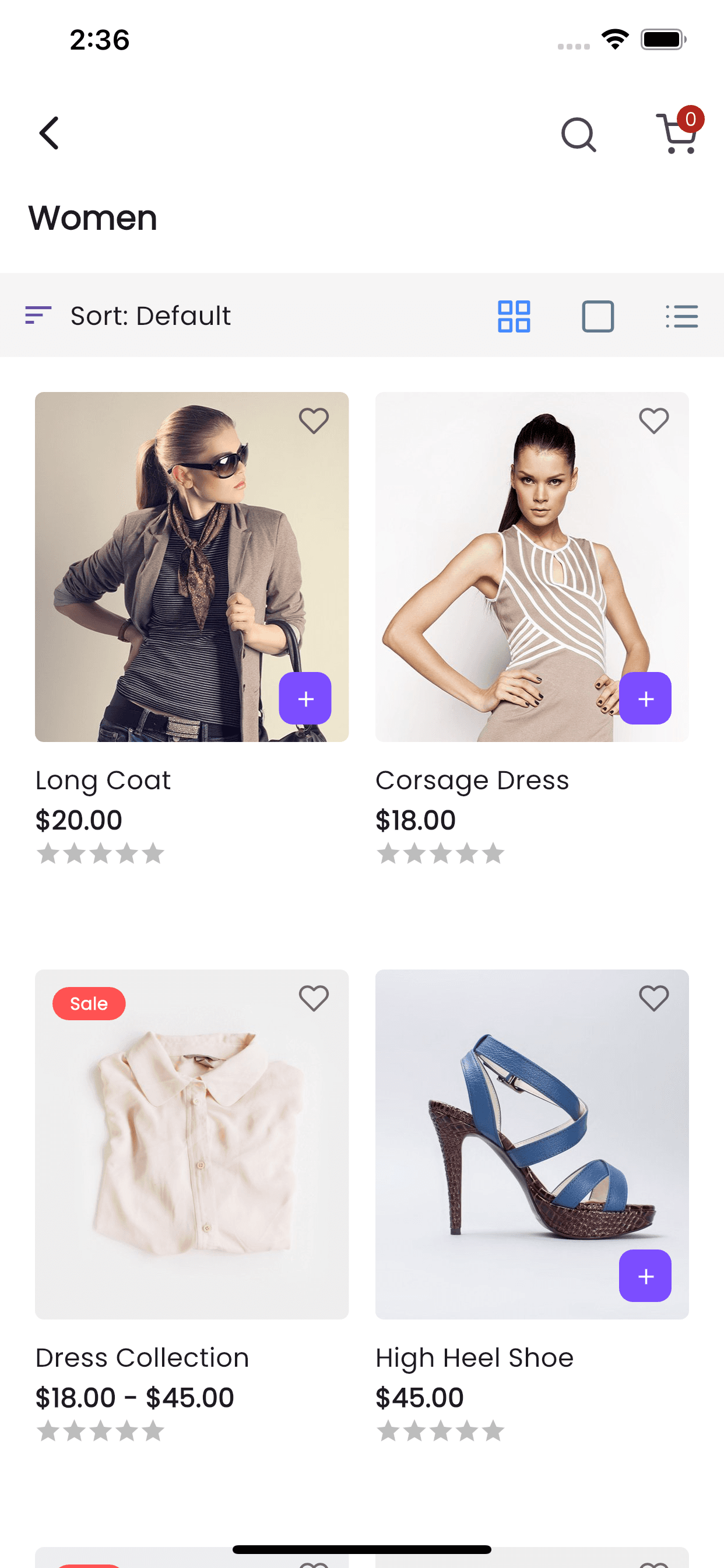Switch to single-column view layout

tap(598, 316)
